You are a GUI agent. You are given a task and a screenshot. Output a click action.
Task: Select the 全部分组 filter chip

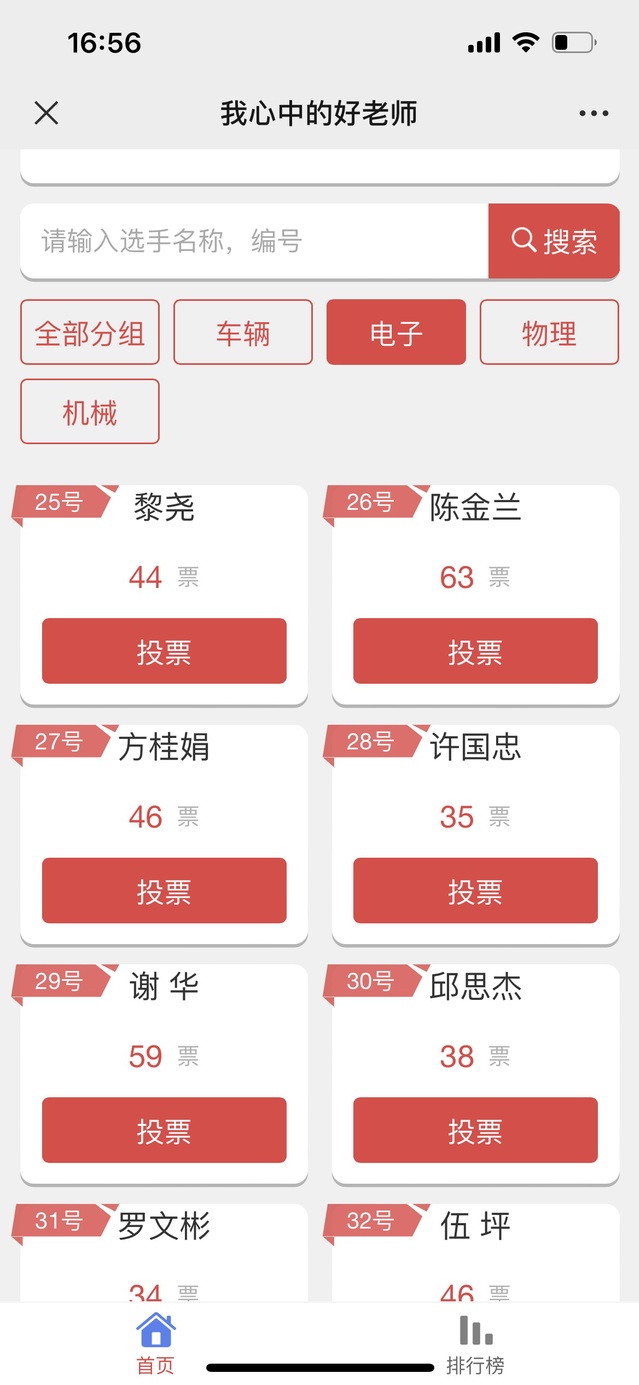pos(90,332)
